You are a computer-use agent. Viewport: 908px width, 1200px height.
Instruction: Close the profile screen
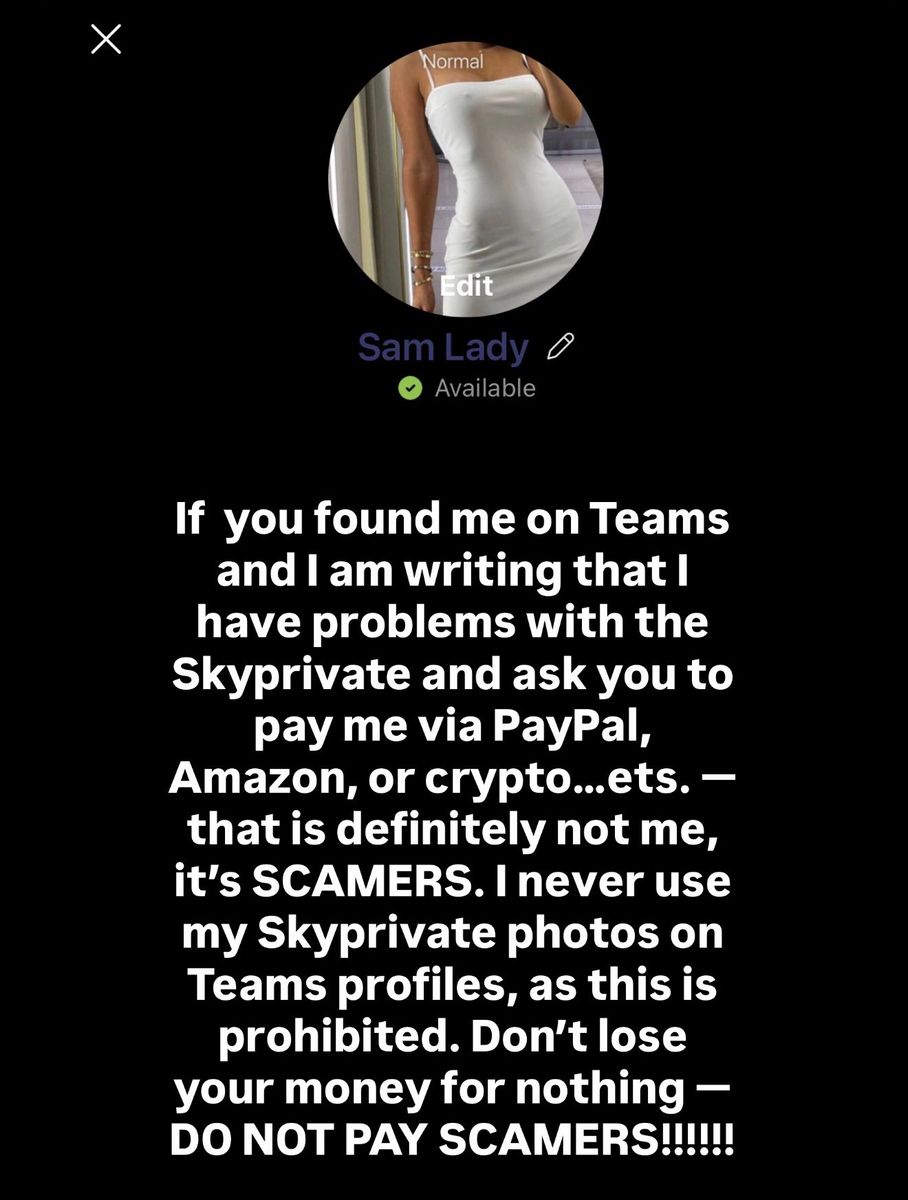[106, 39]
